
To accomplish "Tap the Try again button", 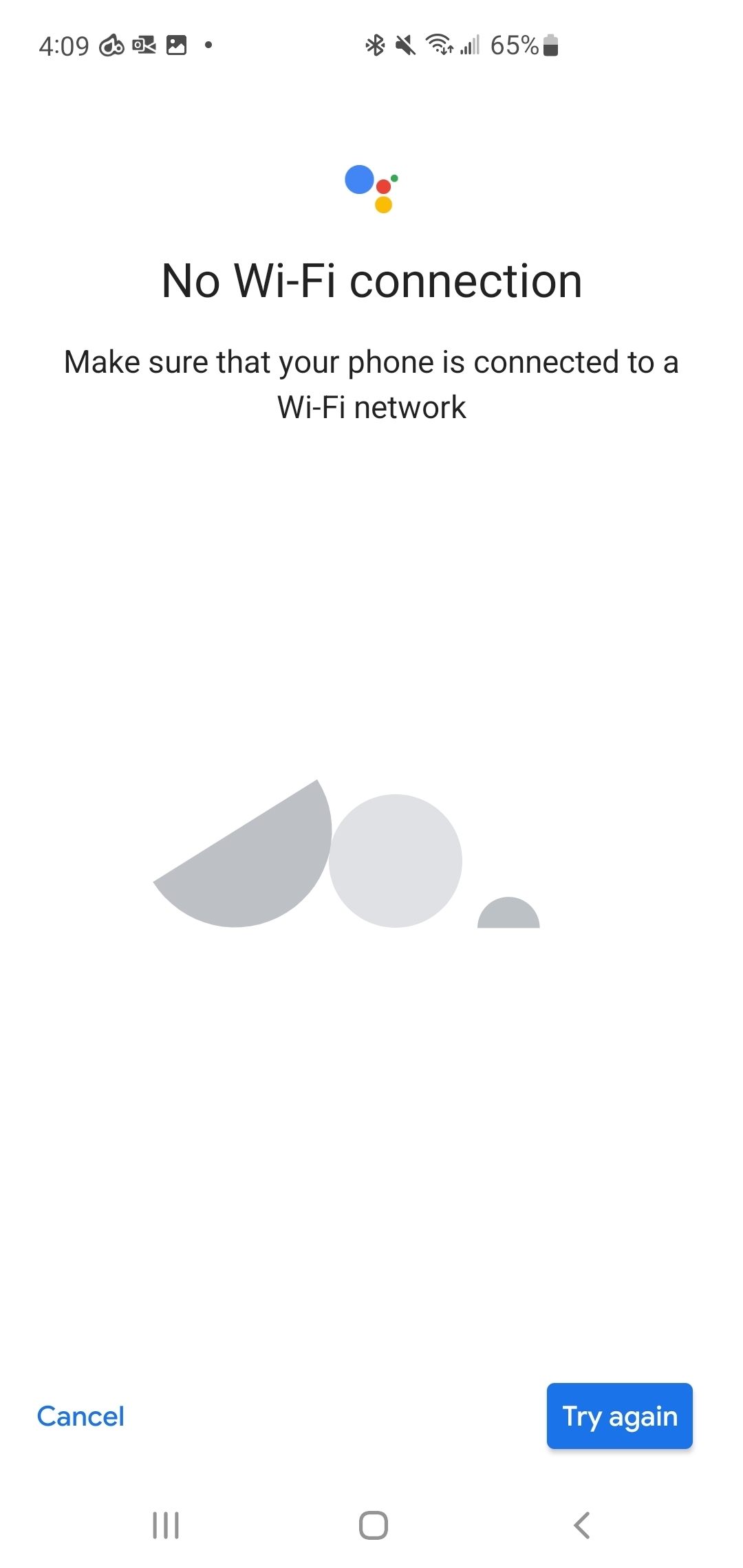I will [619, 1415].
